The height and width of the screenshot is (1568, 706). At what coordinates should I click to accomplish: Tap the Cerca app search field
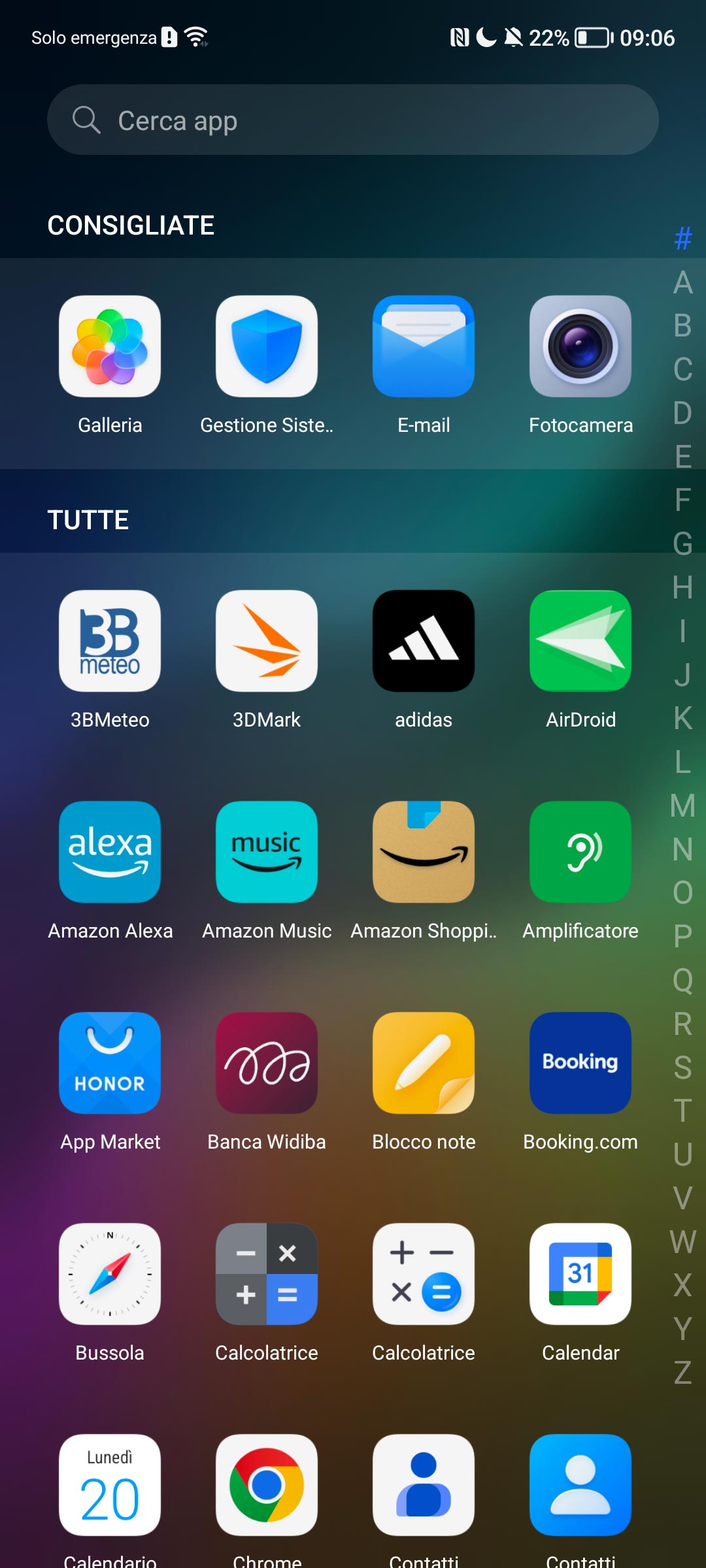(x=353, y=120)
